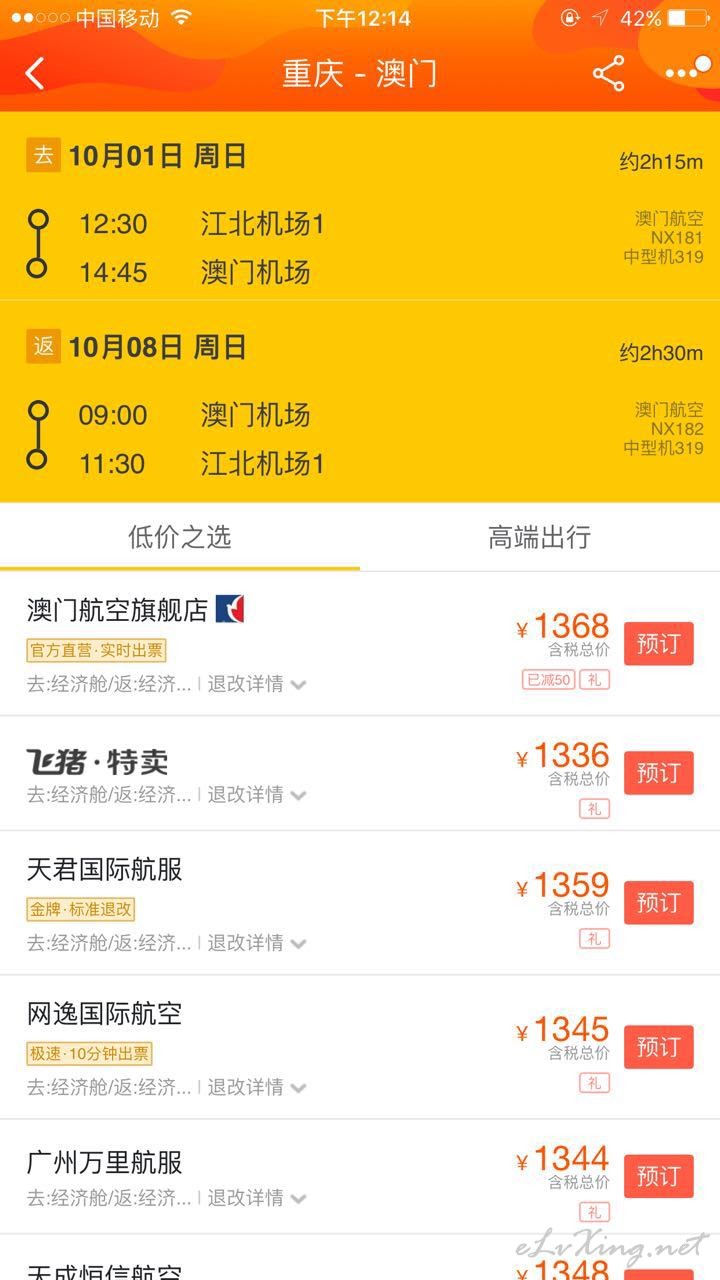Expand 退改详情 for 澳门航空旗舰店
The image size is (720, 1280).
click(x=257, y=684)
